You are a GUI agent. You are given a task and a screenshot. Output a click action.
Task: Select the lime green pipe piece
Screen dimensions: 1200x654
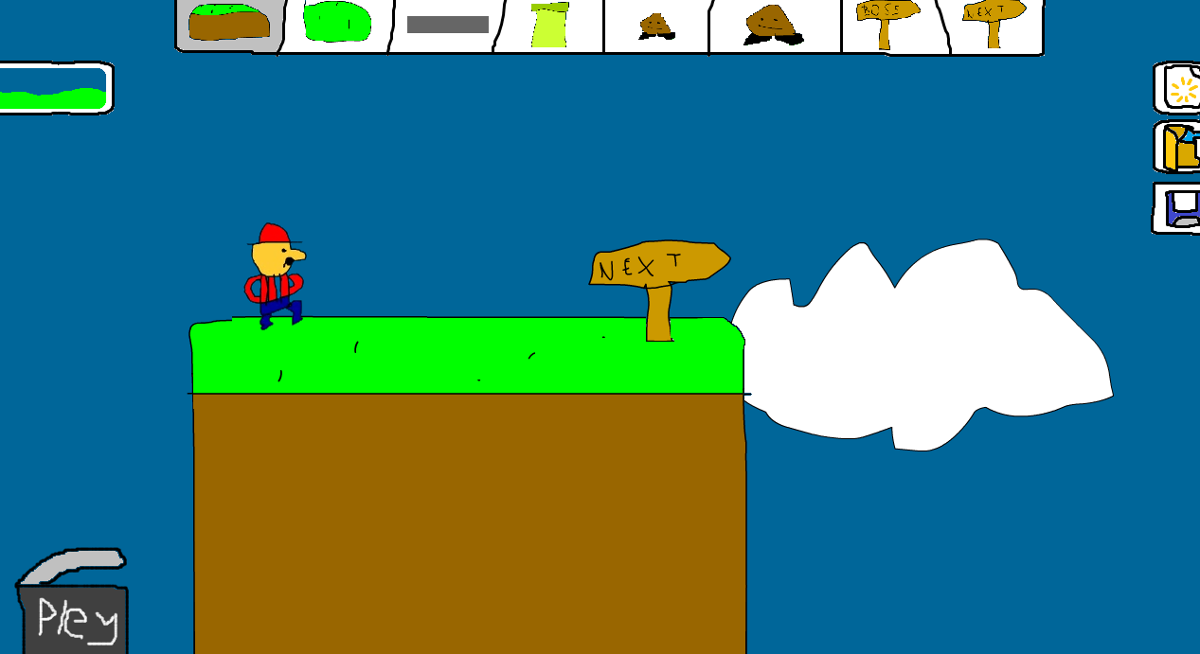click(x=550, y=25)
